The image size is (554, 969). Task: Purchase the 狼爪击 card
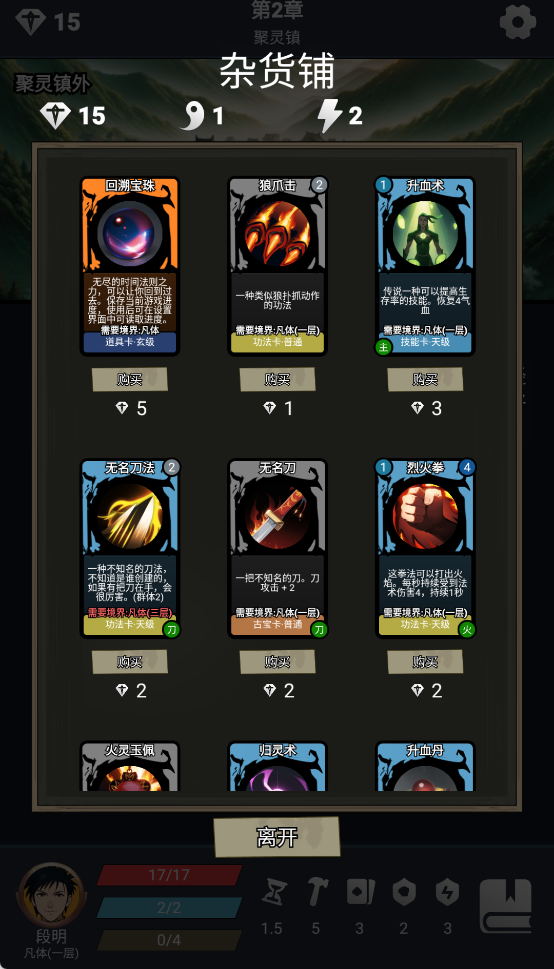(x=278, y=379)
